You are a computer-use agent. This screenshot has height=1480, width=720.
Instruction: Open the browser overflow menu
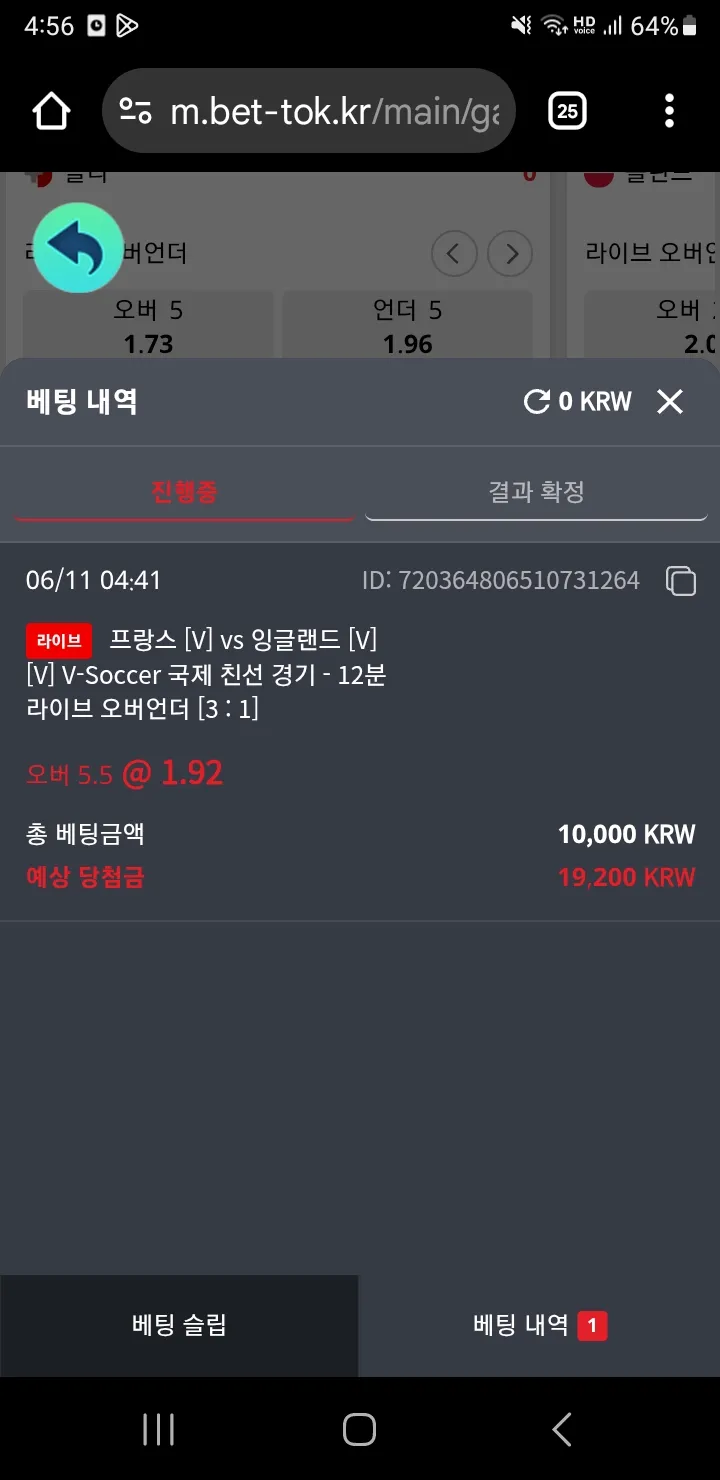(669, 111)
